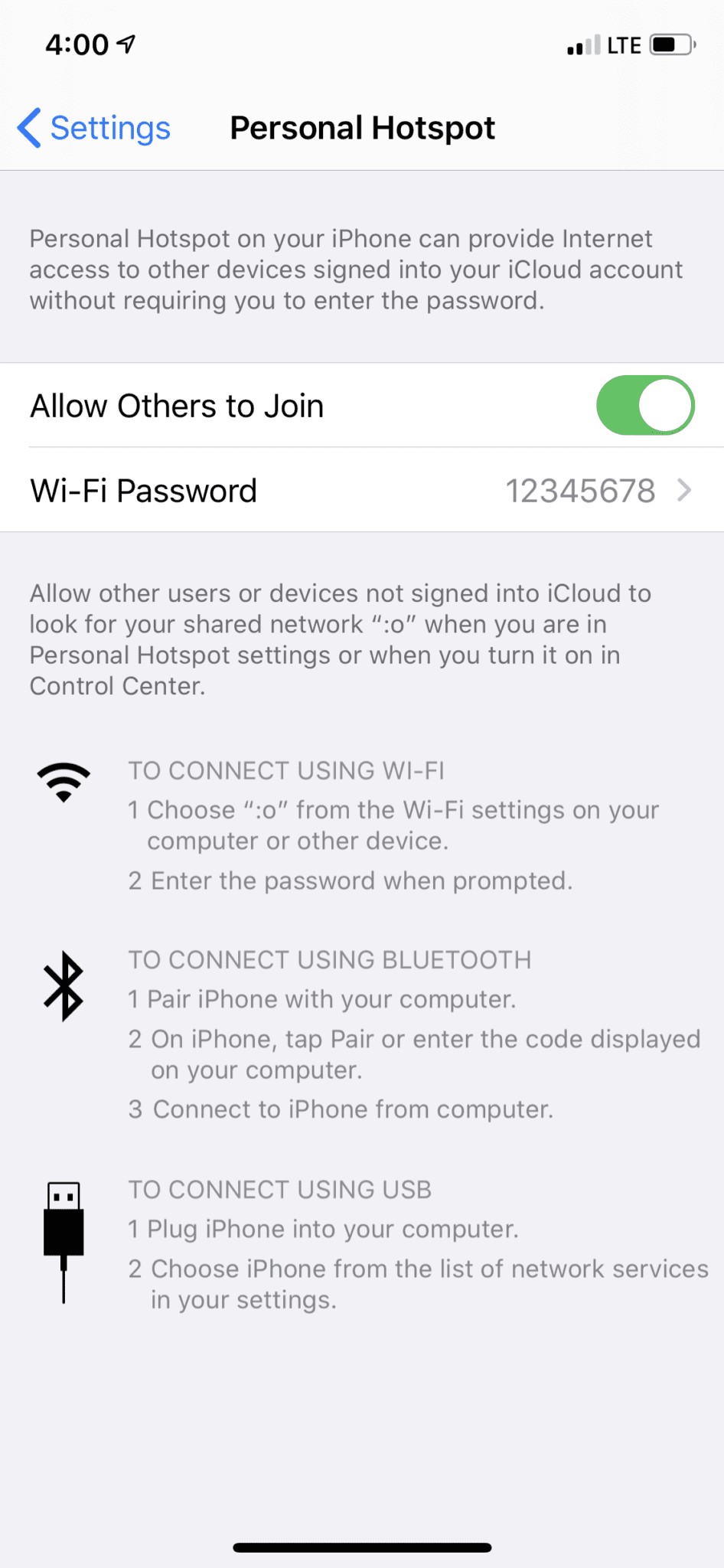Click the Wi-Fi Password row

(x=306, y=491)
